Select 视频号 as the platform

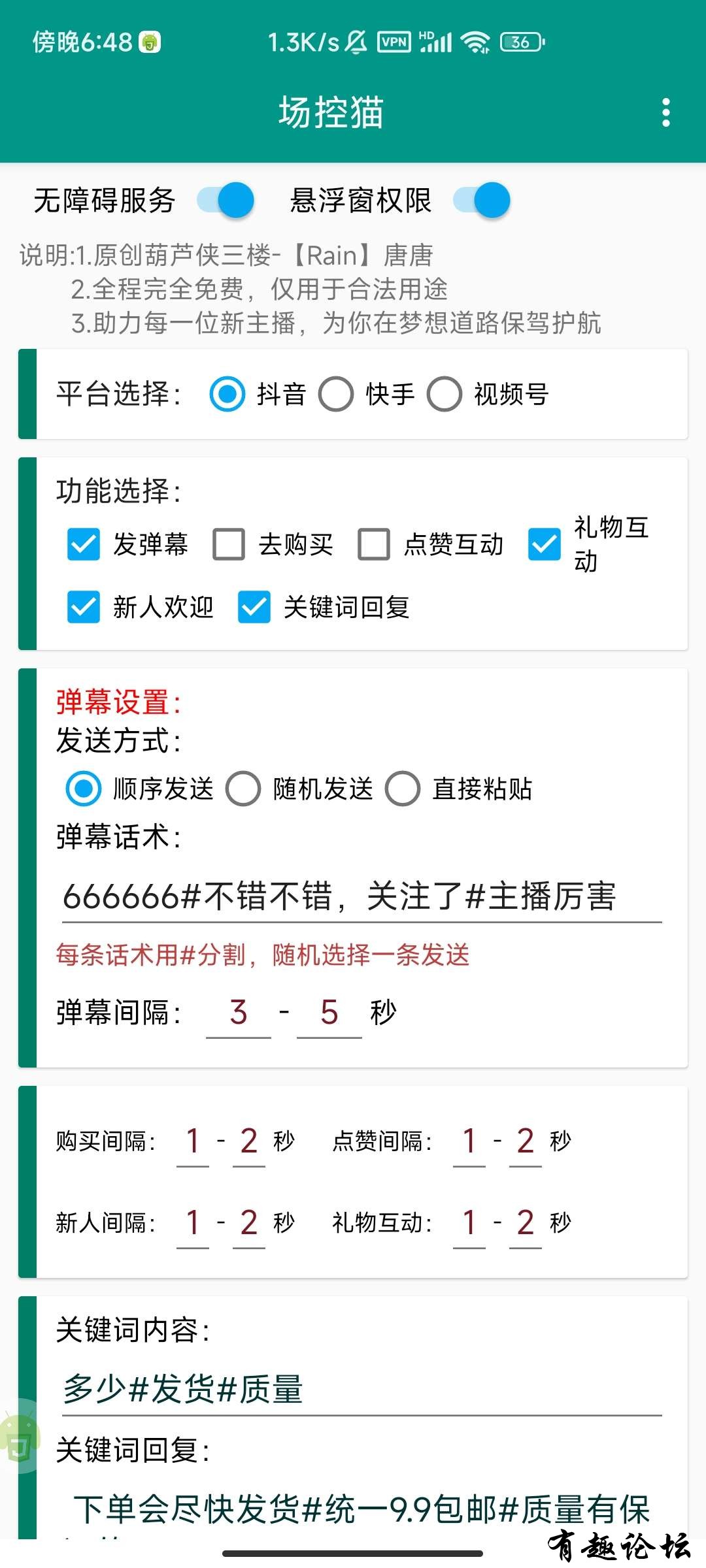(x=445, y=395)
